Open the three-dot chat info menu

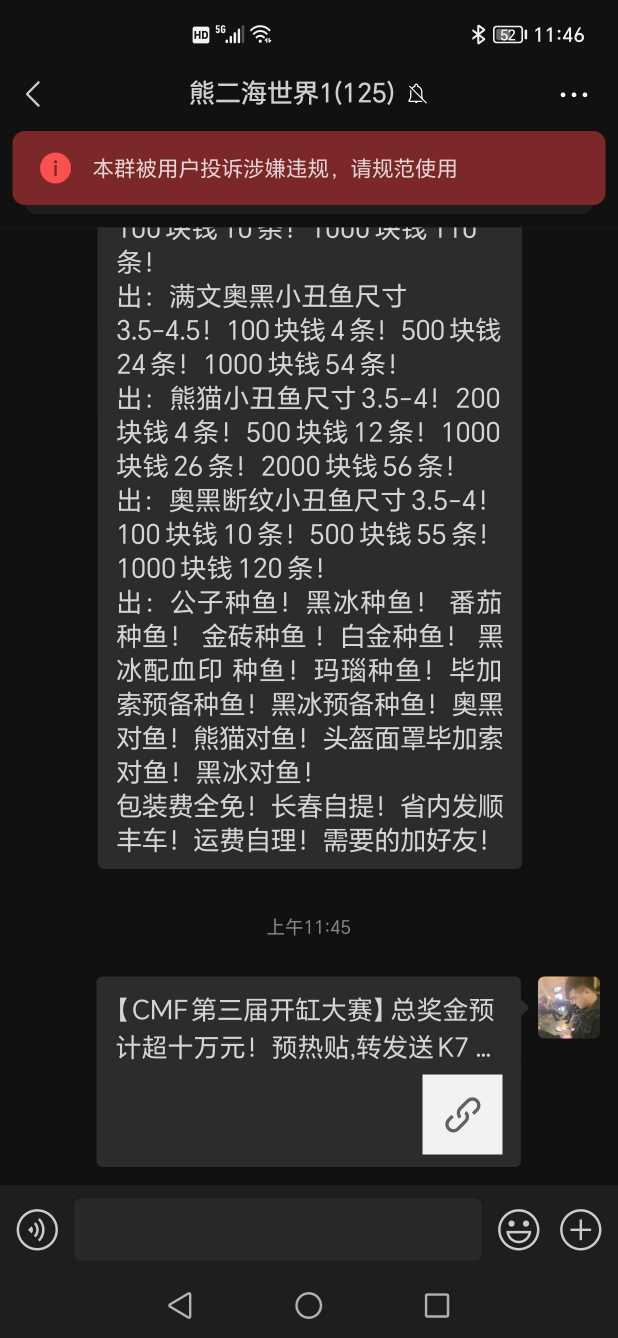pos(573,95)
